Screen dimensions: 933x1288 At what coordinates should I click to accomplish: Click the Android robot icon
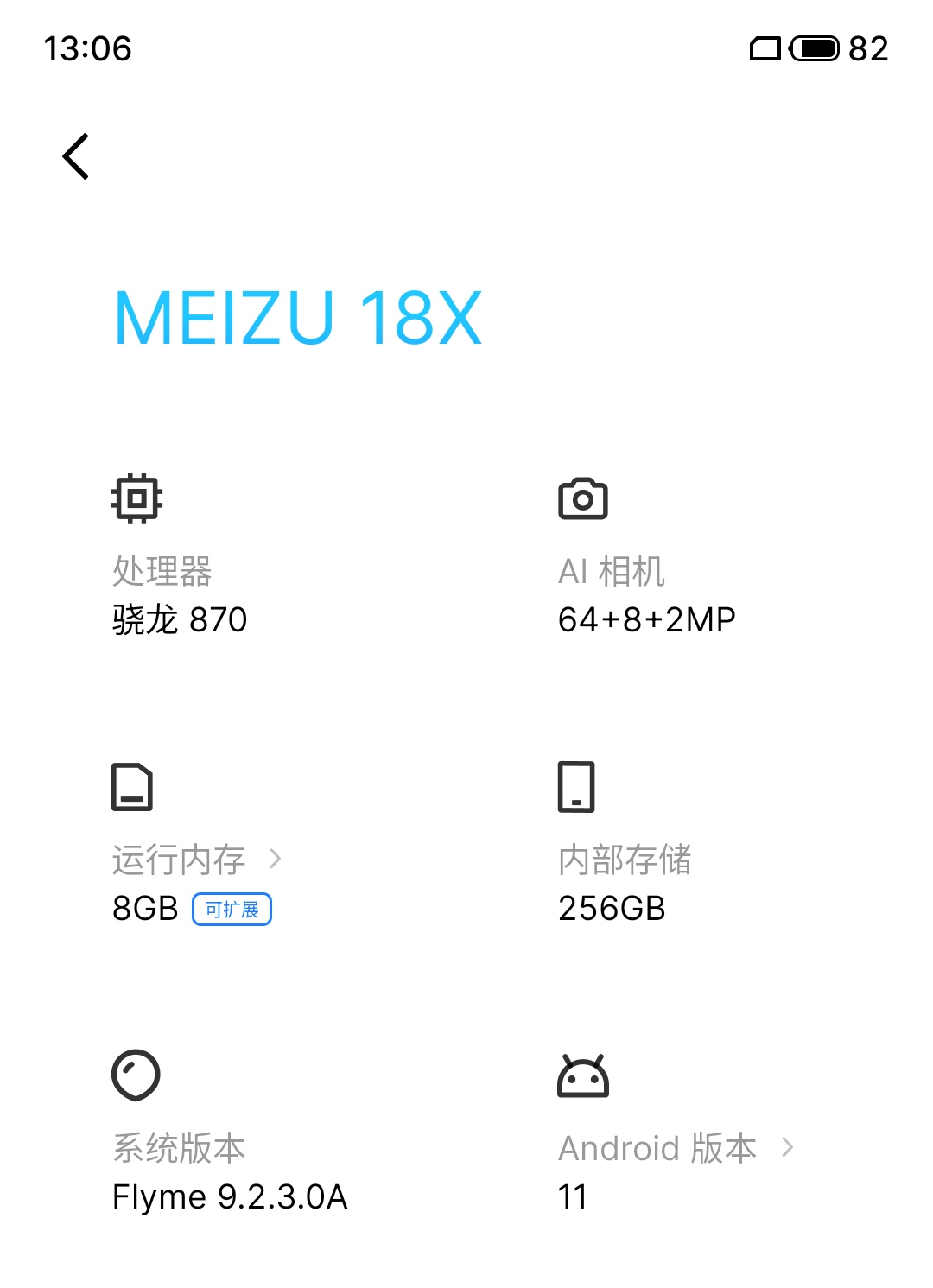click(x=582, y=1075)
